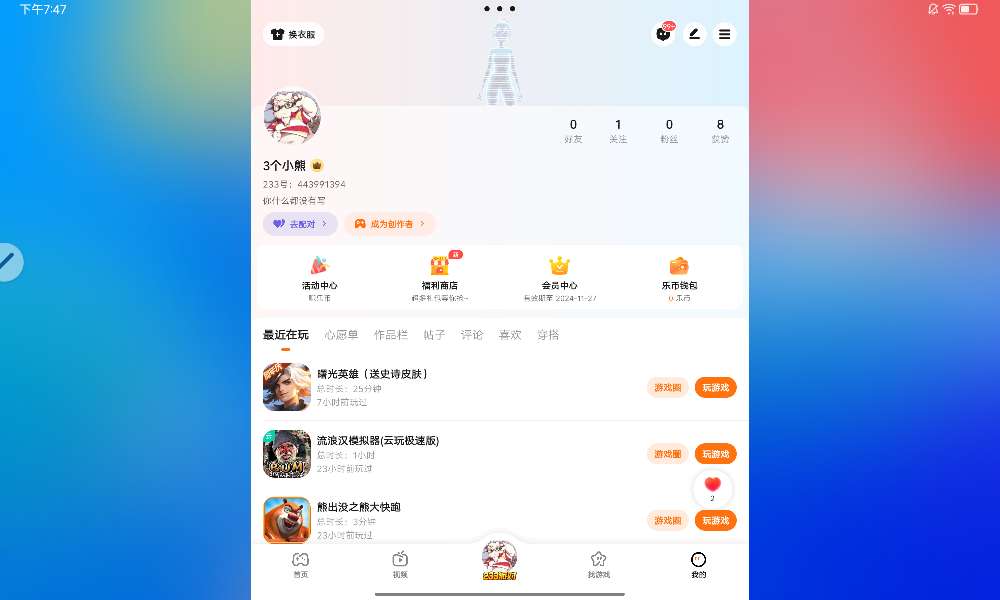Go to the 首页 home tab
This screenshot has width=1000, height=600.
(300, 565)
